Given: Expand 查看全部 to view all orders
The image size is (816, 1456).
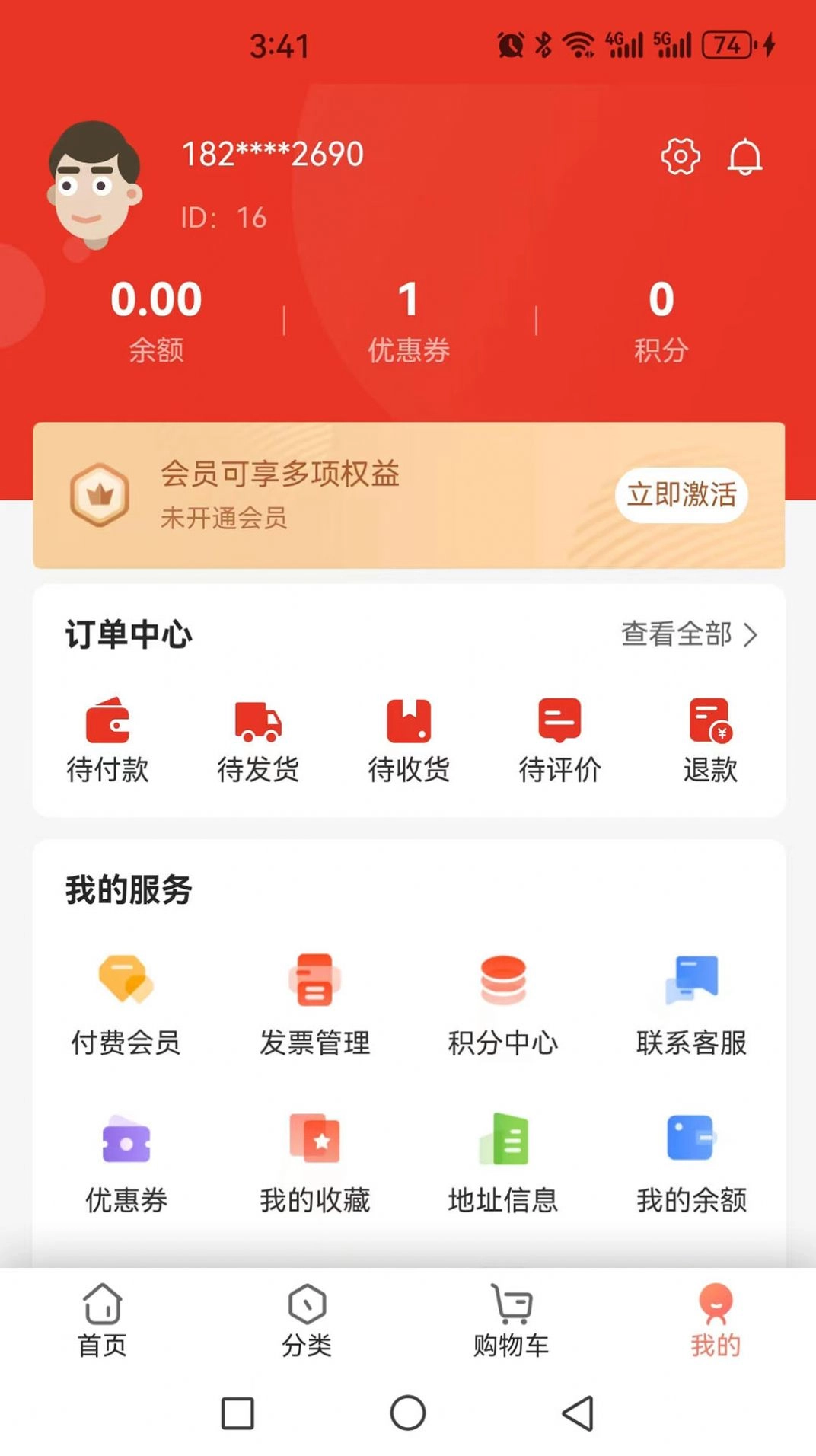Looking at the screenshot, I should (x=687, y=633).
